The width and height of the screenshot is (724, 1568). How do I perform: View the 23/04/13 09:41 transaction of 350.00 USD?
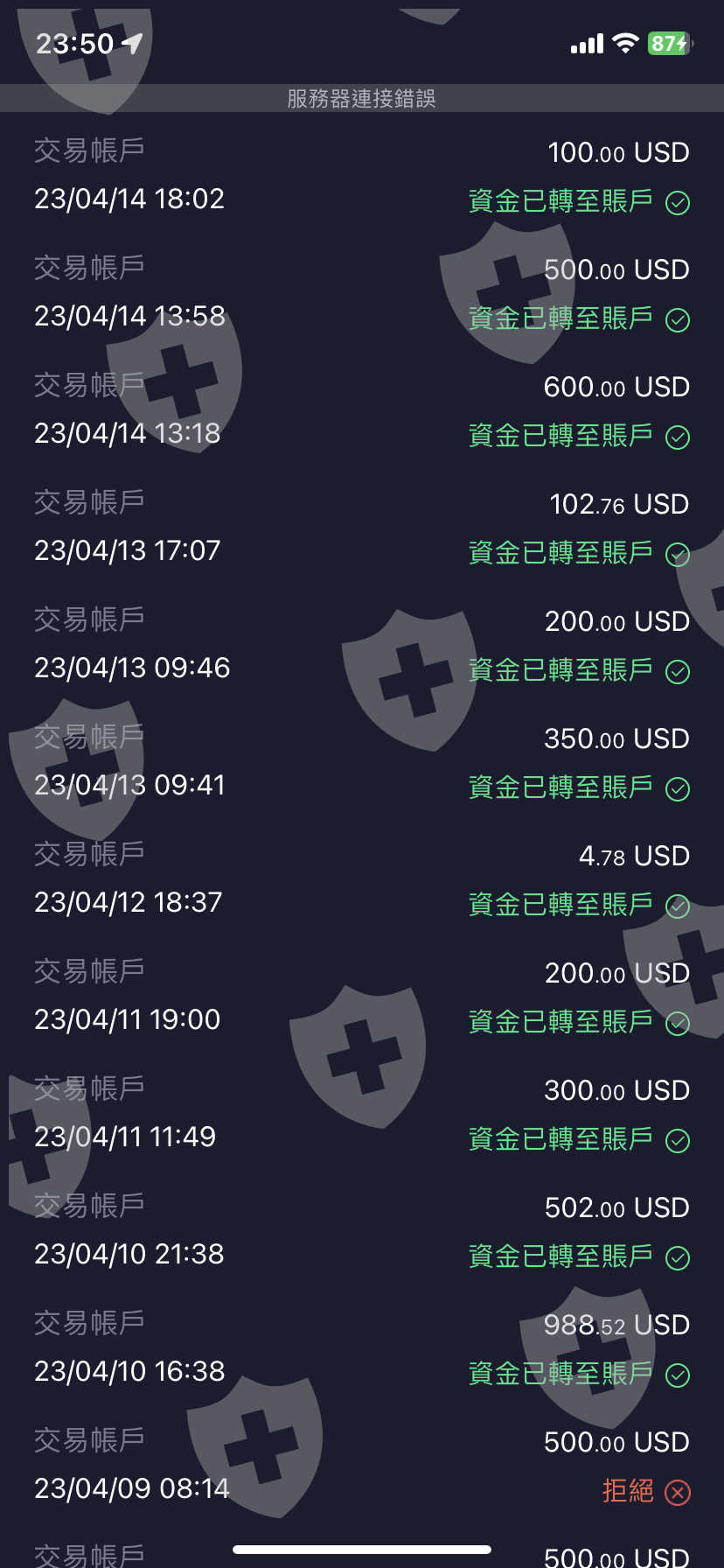click(x=362, y=762)
